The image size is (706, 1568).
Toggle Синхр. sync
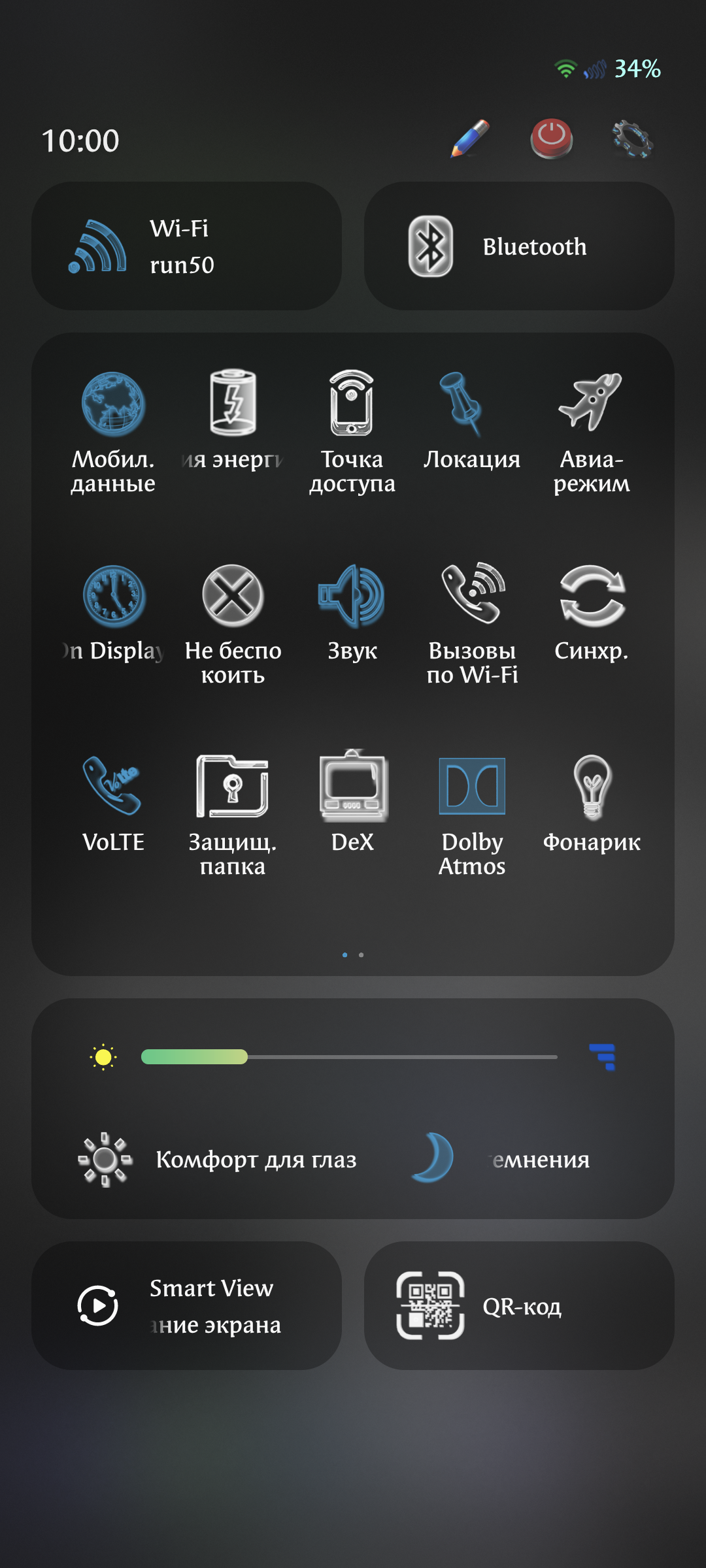point(592,613)
